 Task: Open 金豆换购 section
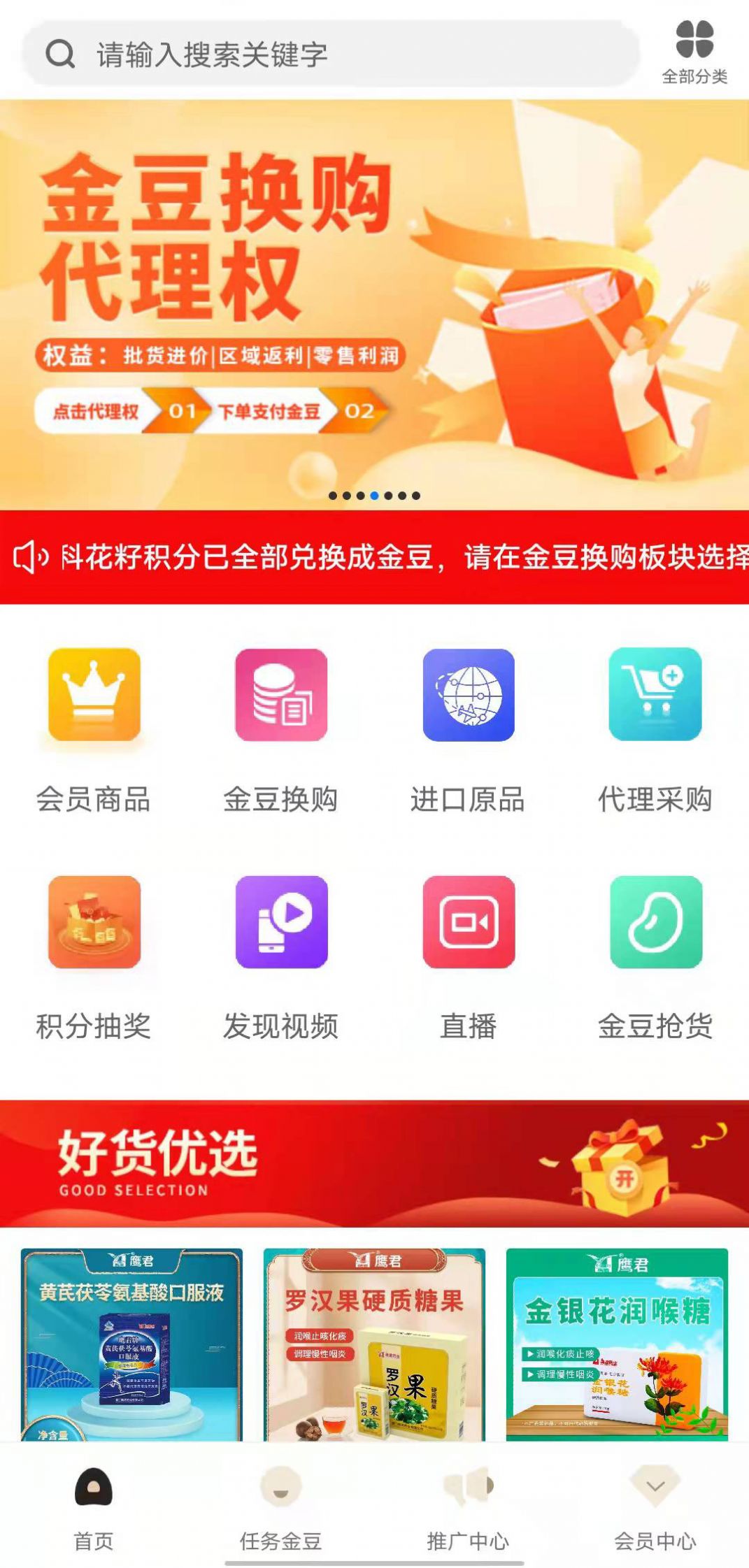[x=281, y=731]
